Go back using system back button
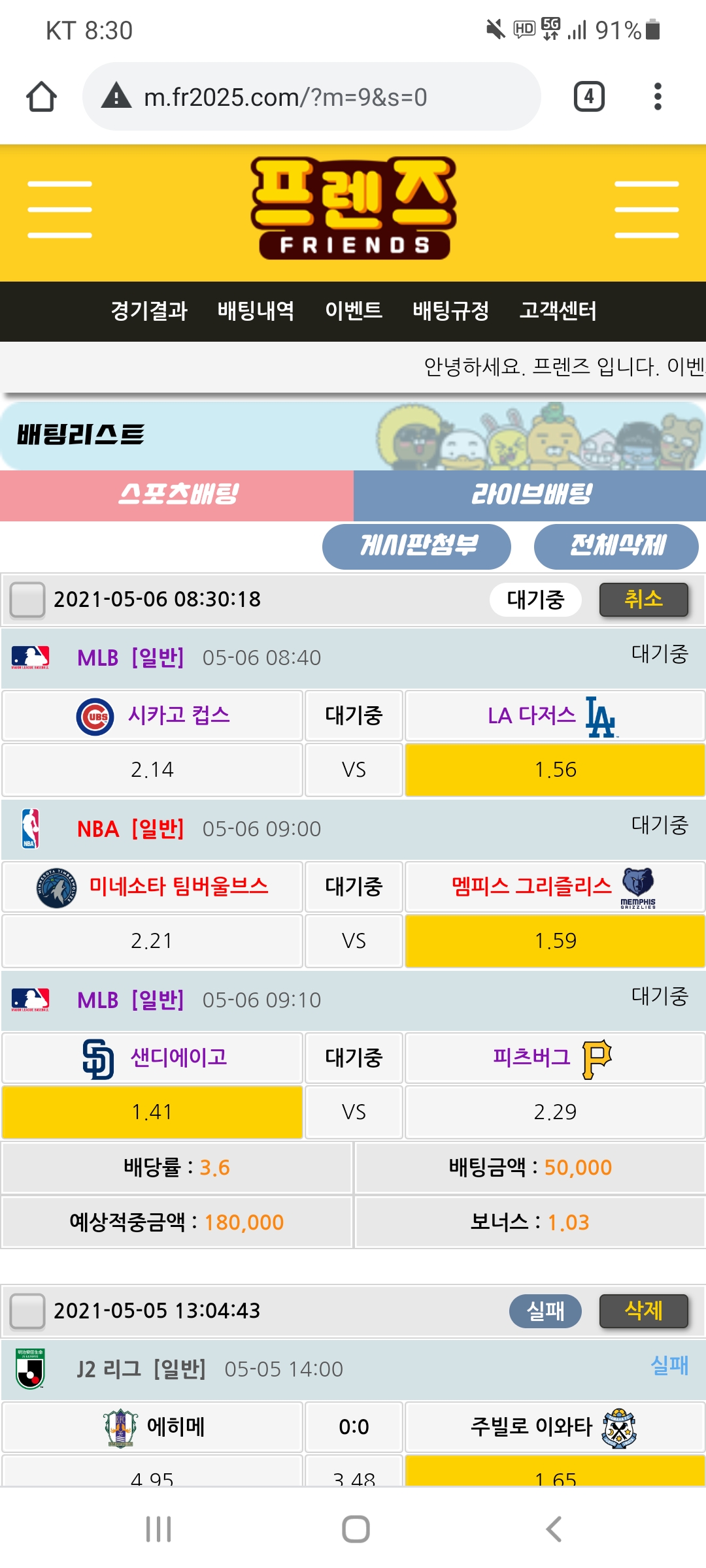 point(553,1529)
